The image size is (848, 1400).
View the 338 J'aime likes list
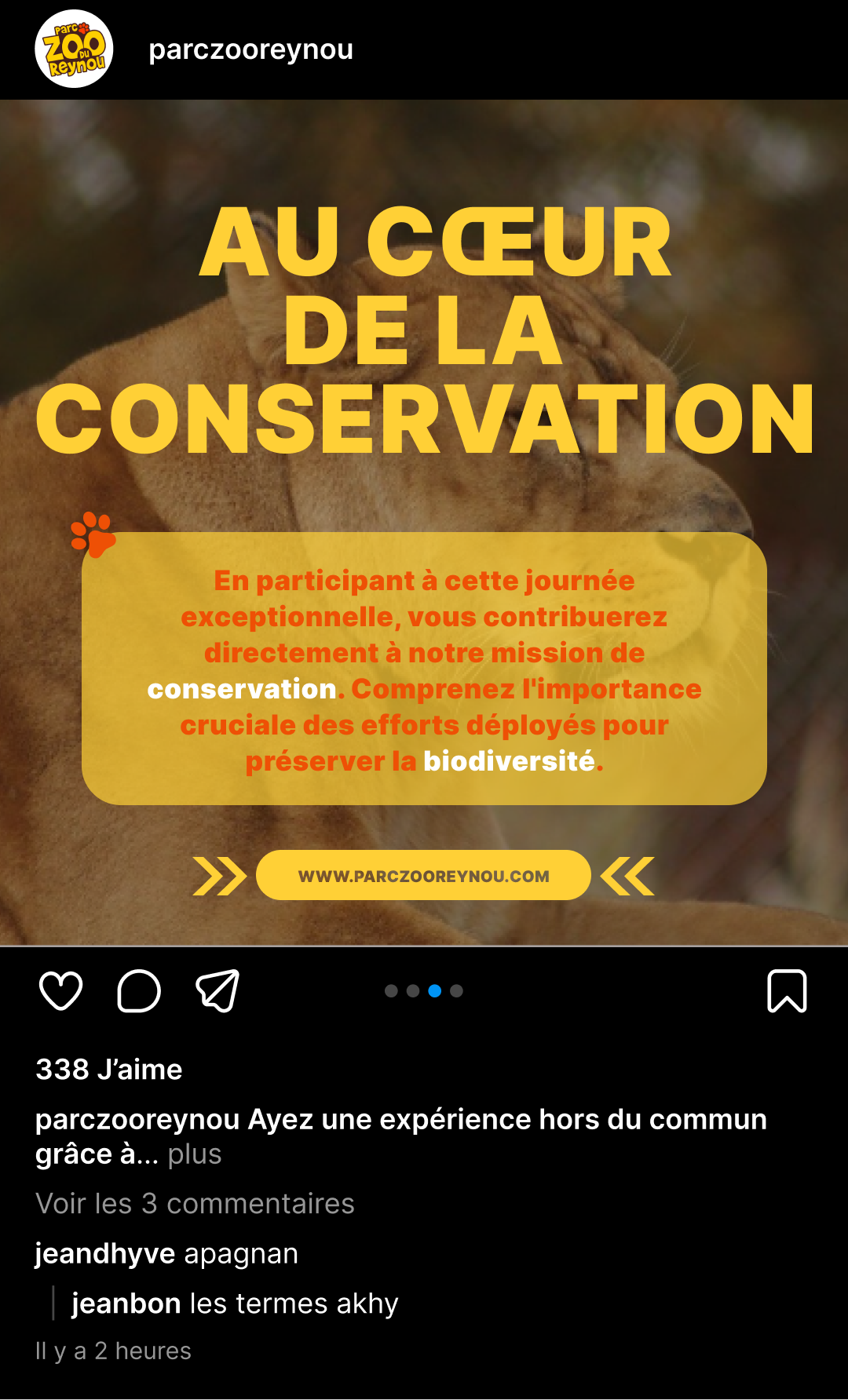[x=109, y=1069]
